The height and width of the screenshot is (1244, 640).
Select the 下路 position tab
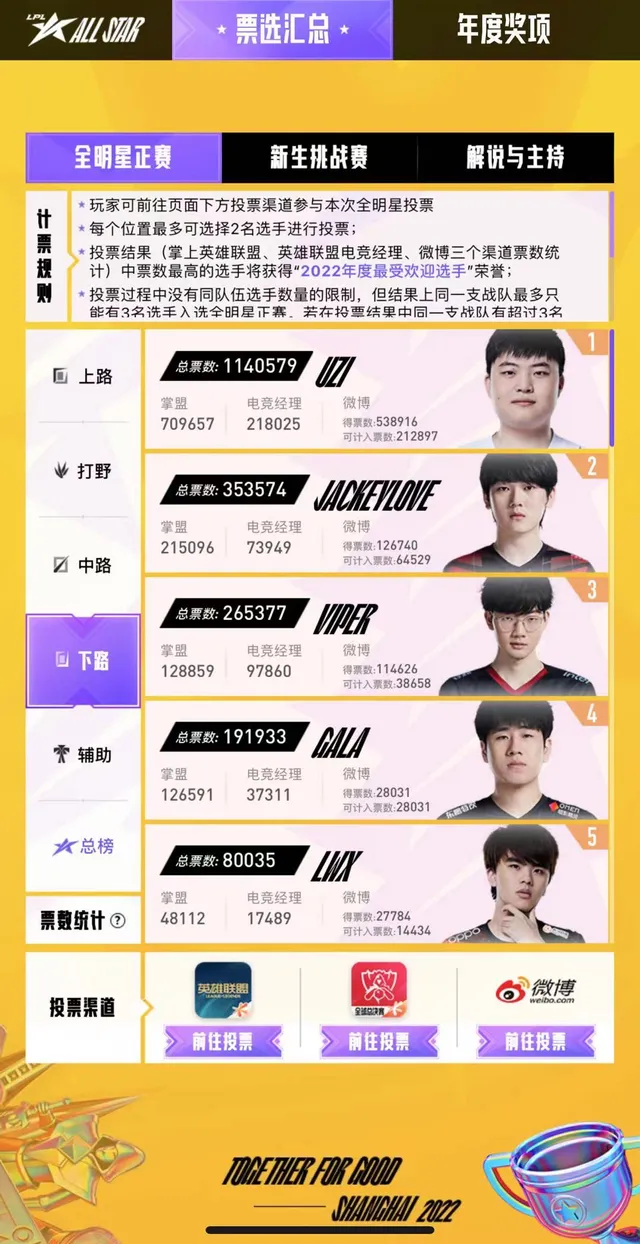point(83,661)
